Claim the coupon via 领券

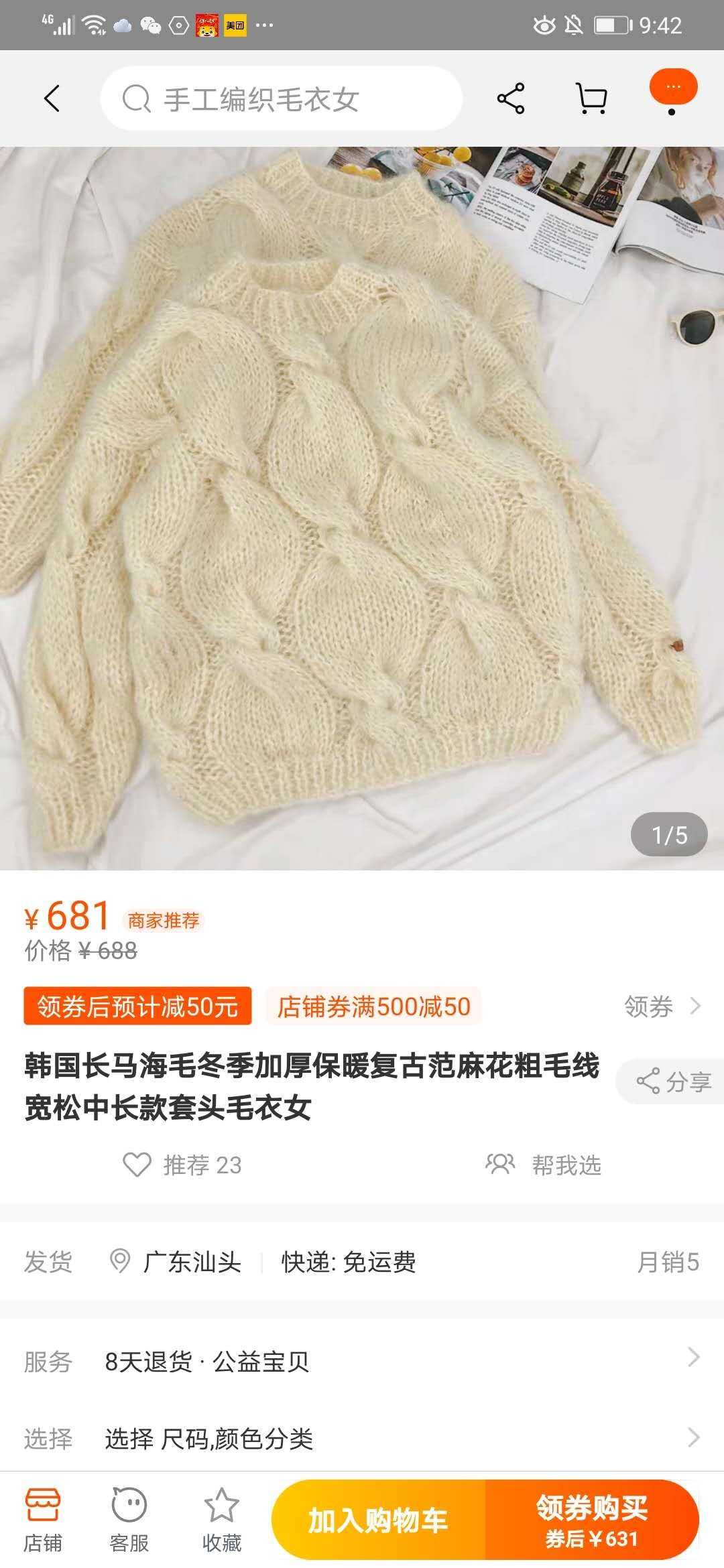coord(662,1006)
